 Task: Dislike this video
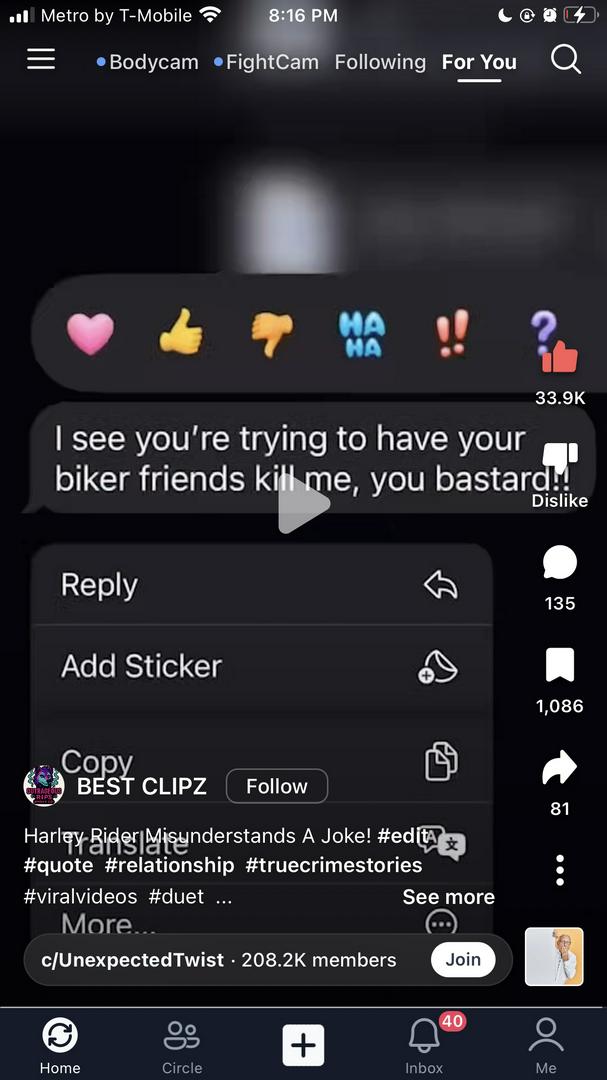point(560,458)
